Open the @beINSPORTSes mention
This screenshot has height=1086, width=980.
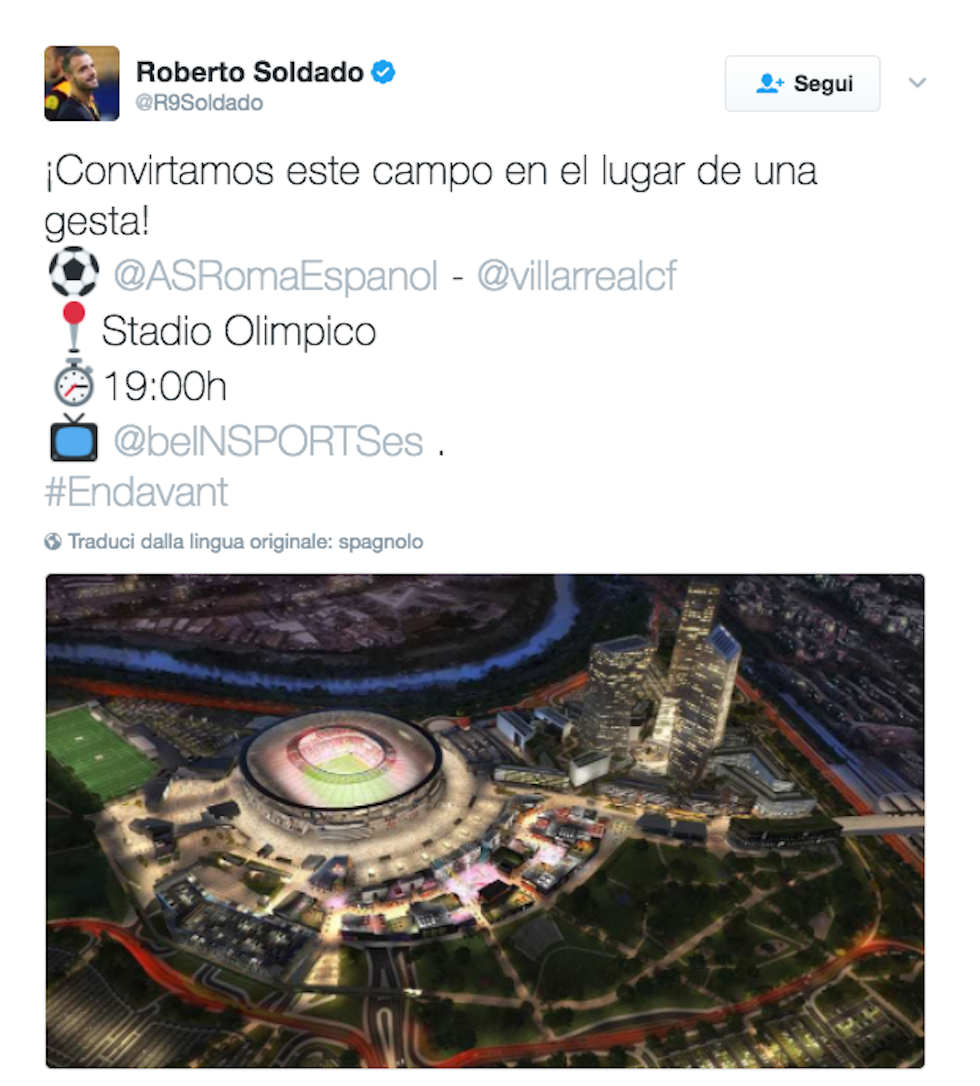coord(268,441)
